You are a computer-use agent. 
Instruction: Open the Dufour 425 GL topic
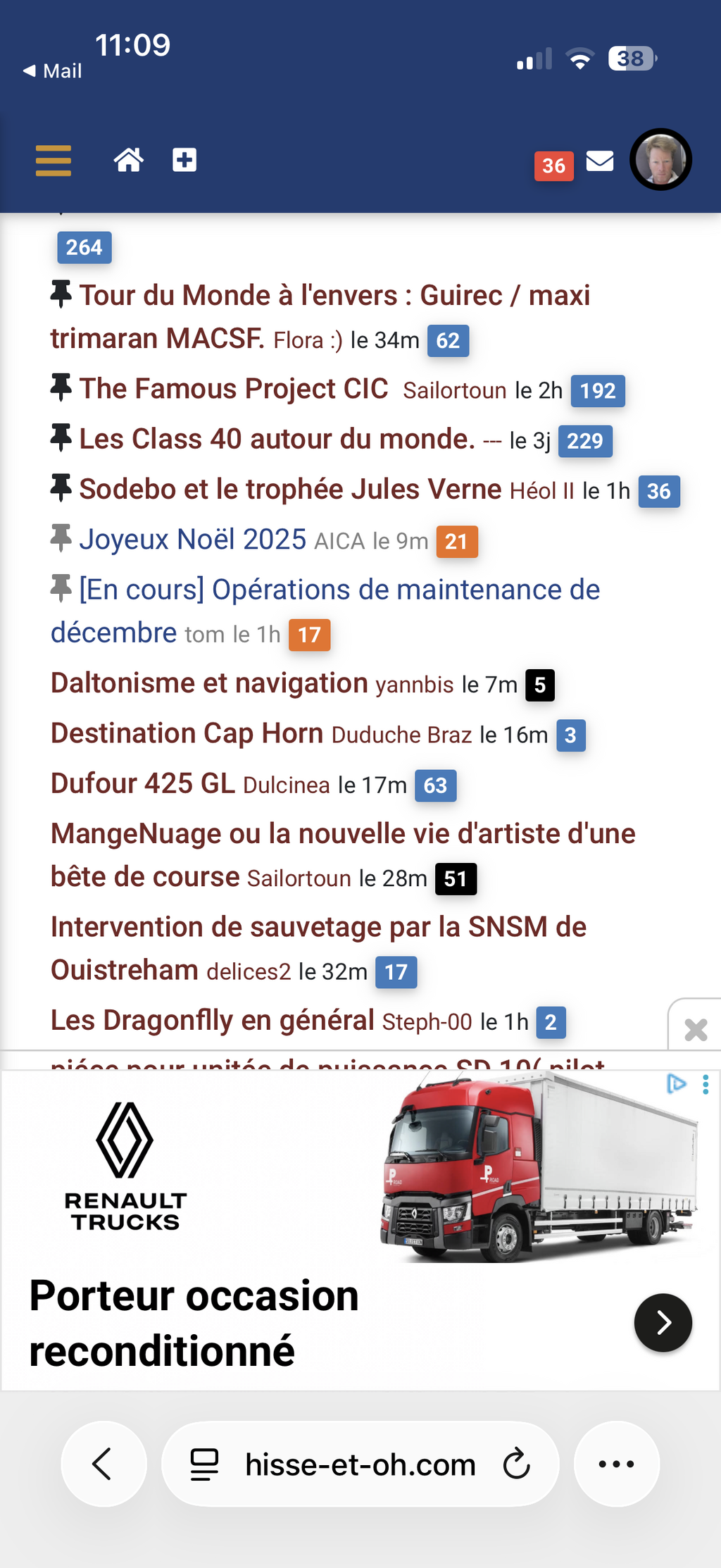[143, 783]
